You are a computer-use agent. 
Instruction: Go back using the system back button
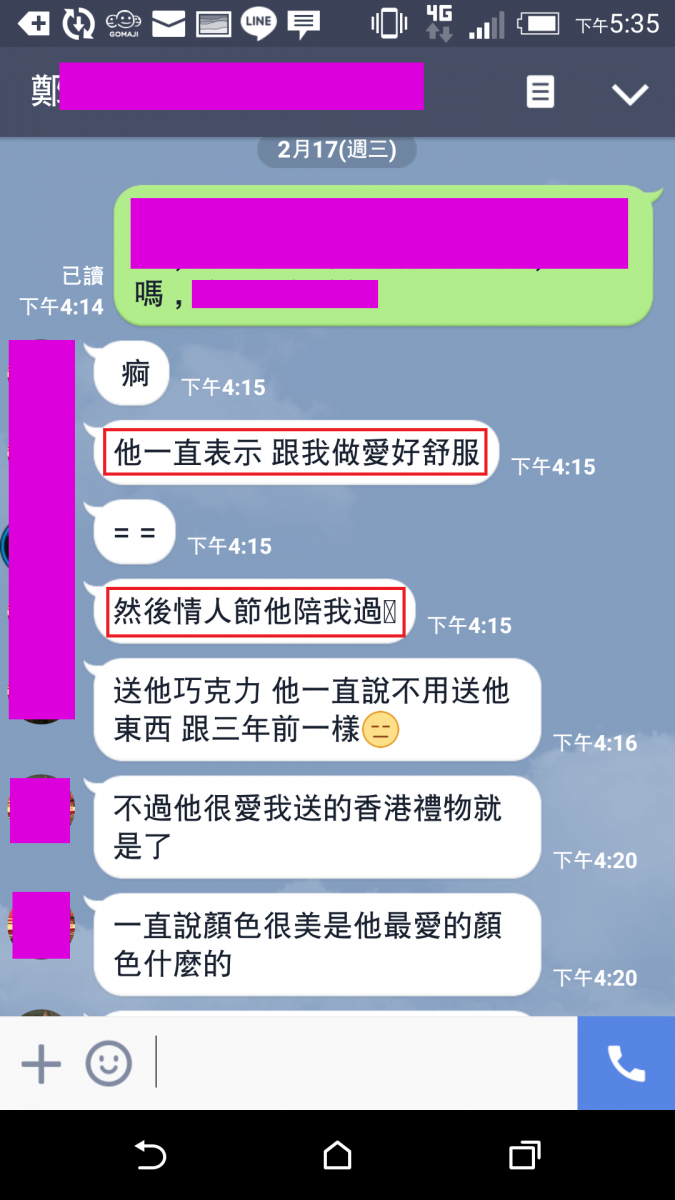tap(150, 1156)
